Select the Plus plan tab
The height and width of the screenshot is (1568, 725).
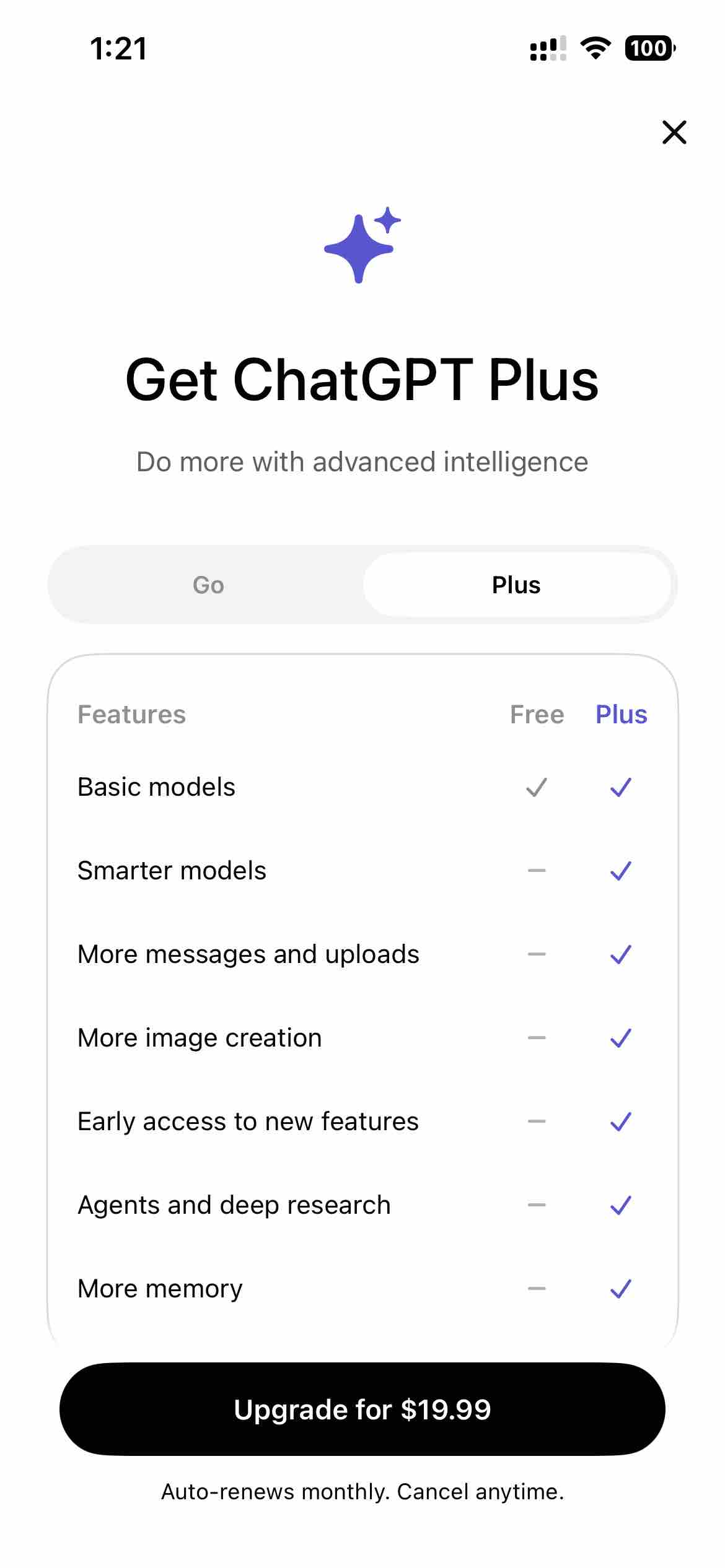516,585
